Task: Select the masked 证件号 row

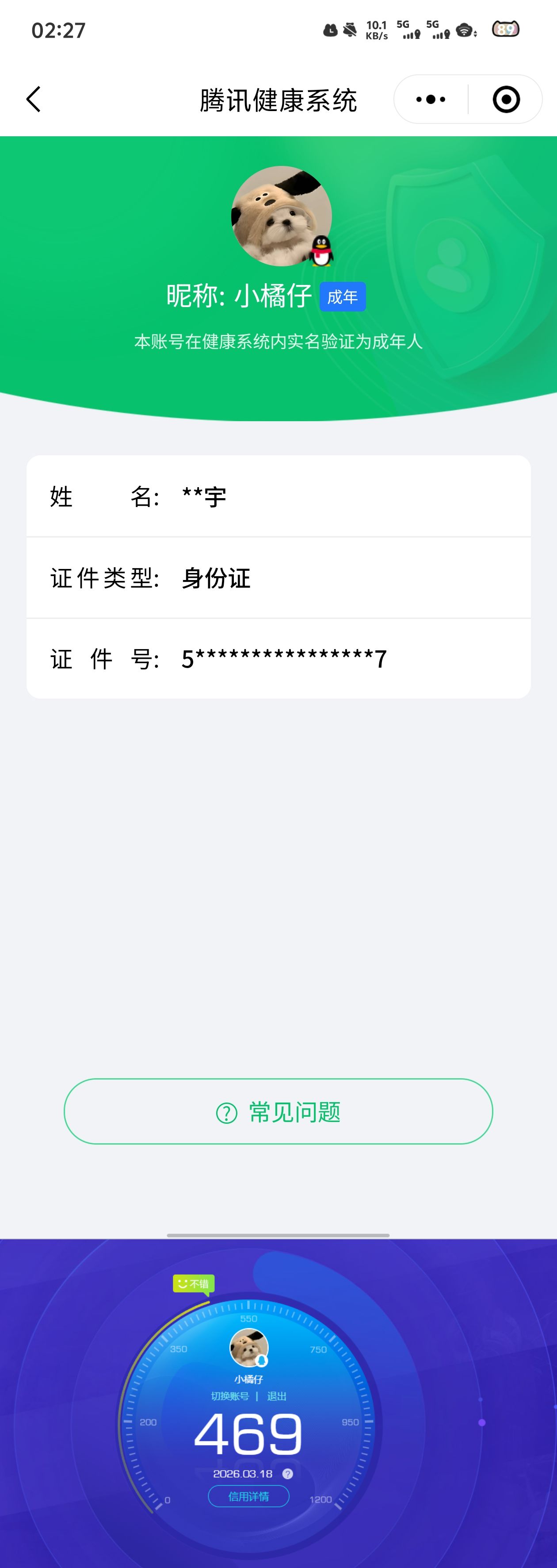Action: pos(278,659)
